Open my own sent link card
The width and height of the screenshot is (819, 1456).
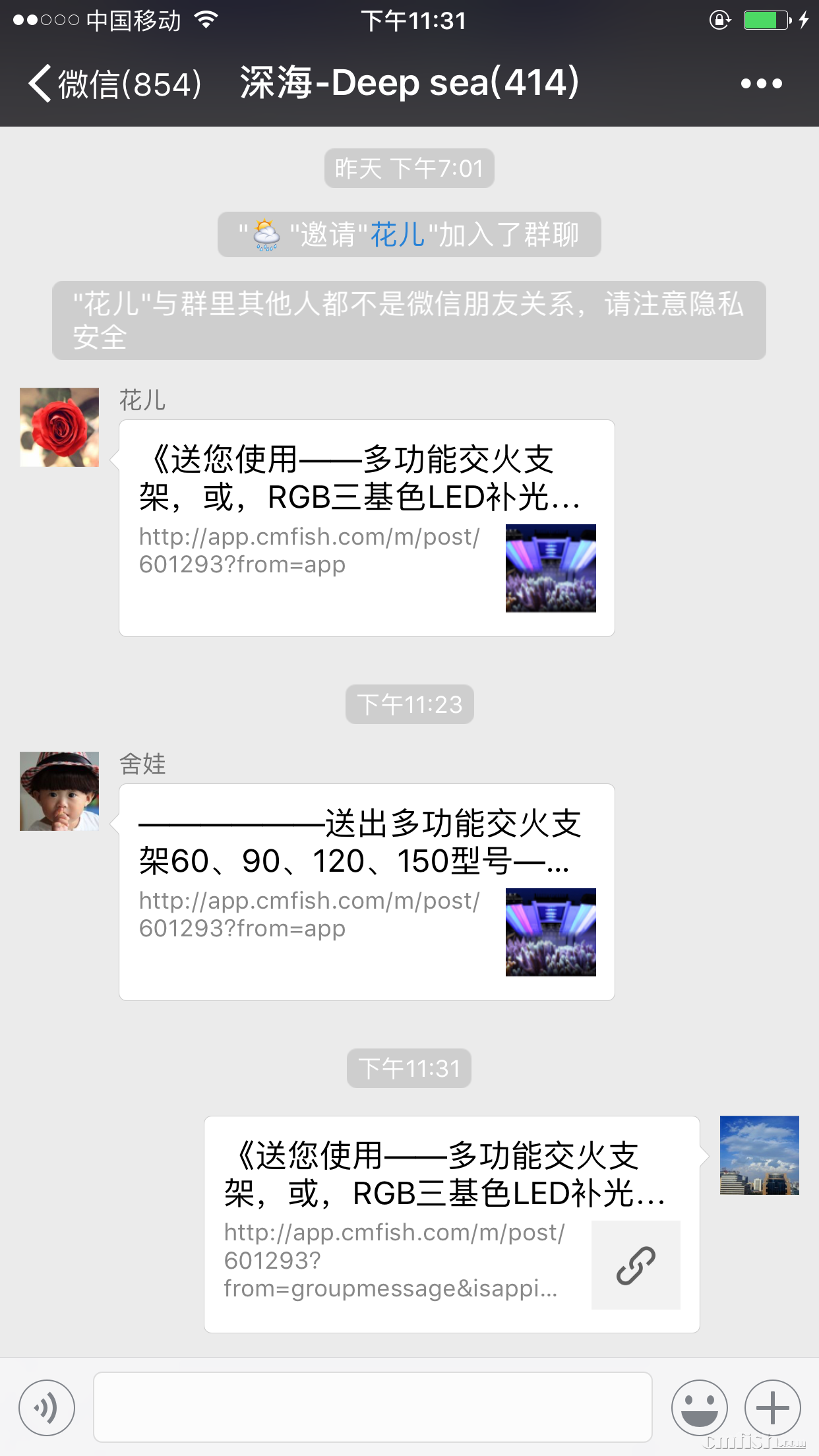[x=452, y=1224]
